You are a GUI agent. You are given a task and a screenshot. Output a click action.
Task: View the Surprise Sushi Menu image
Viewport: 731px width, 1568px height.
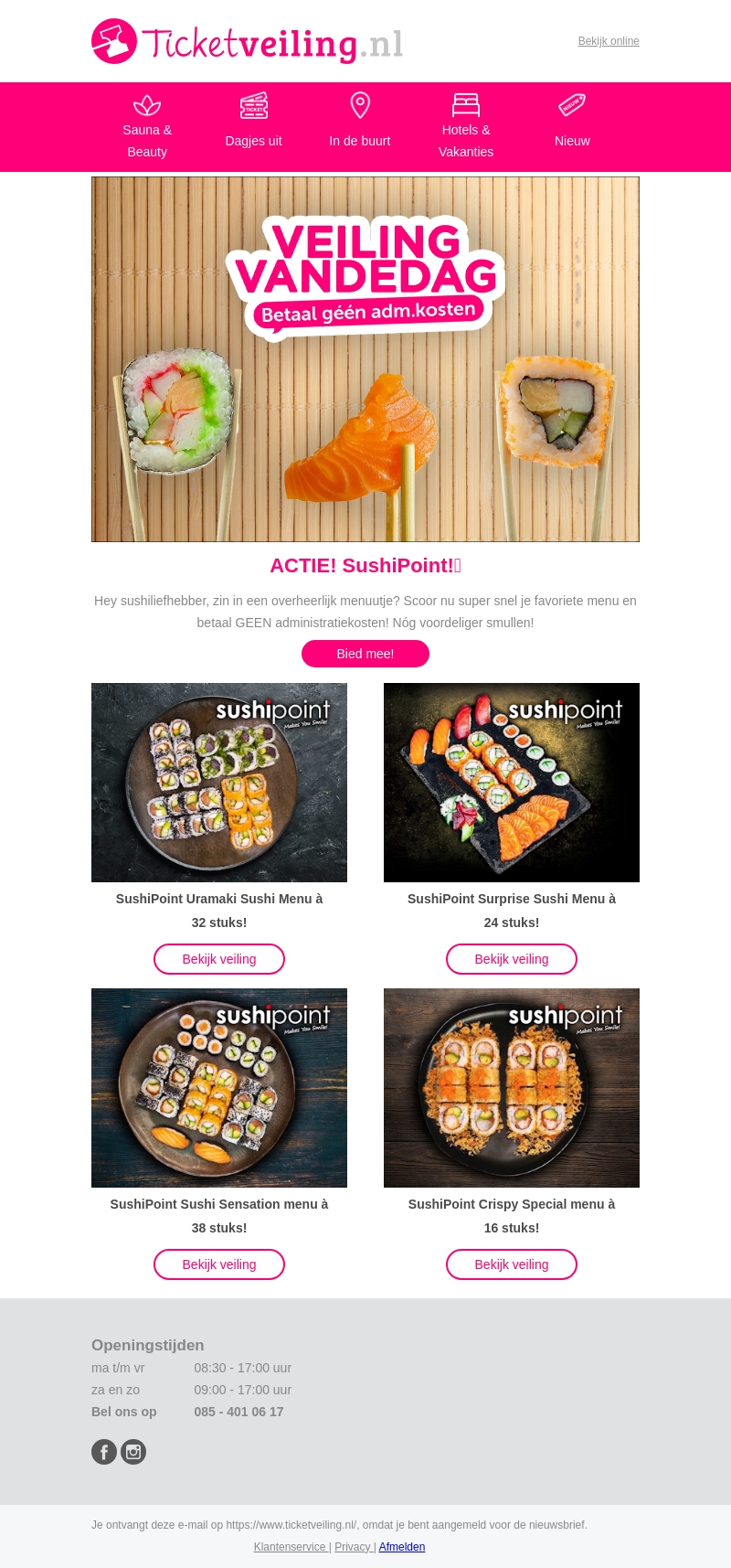click(512, 783)
